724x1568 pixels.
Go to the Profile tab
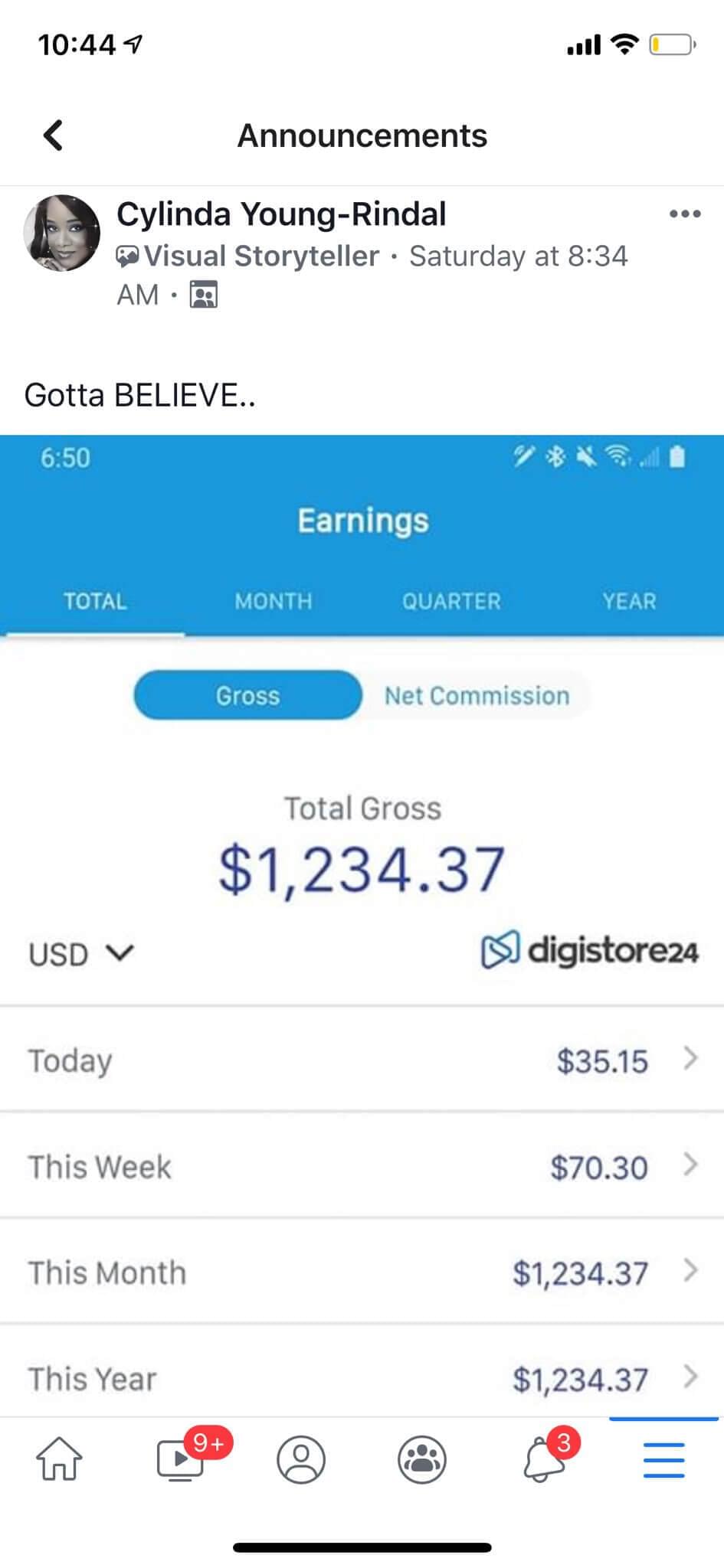point(301,1459)
